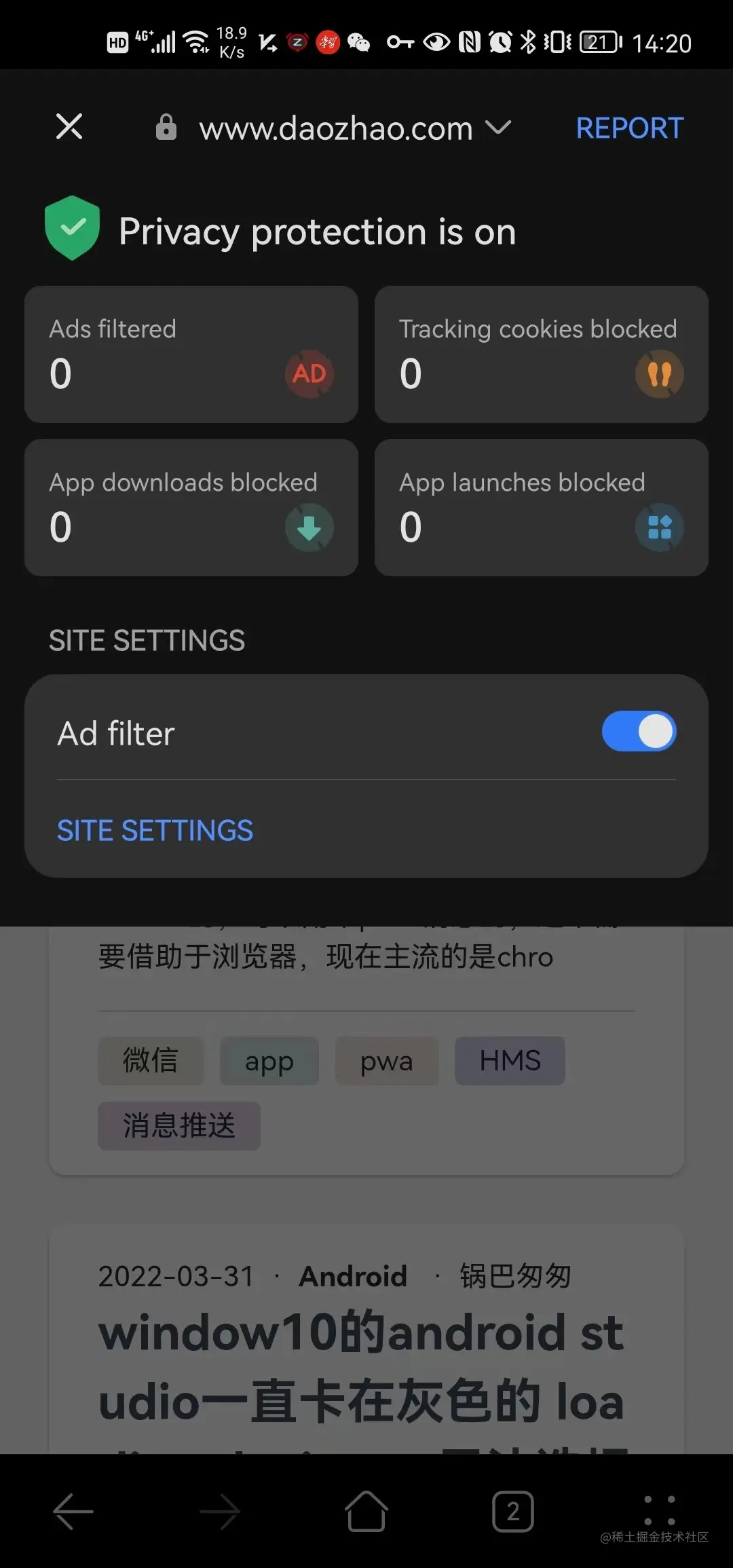The image size is (733, 1568).
Task: Open the four-dot browser menu
Action: pyautogui.click(x=658, y=1510)
